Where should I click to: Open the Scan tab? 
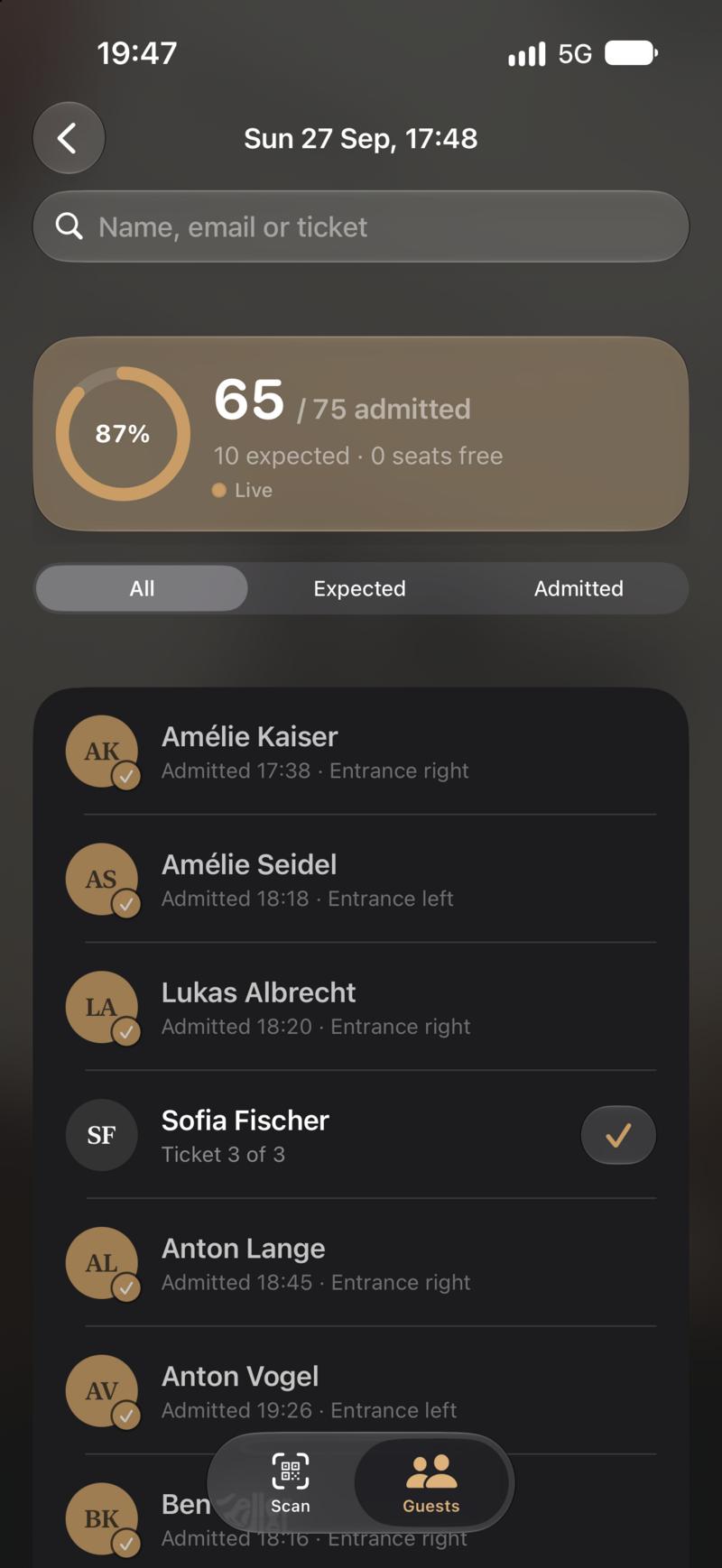(291, 1482)
